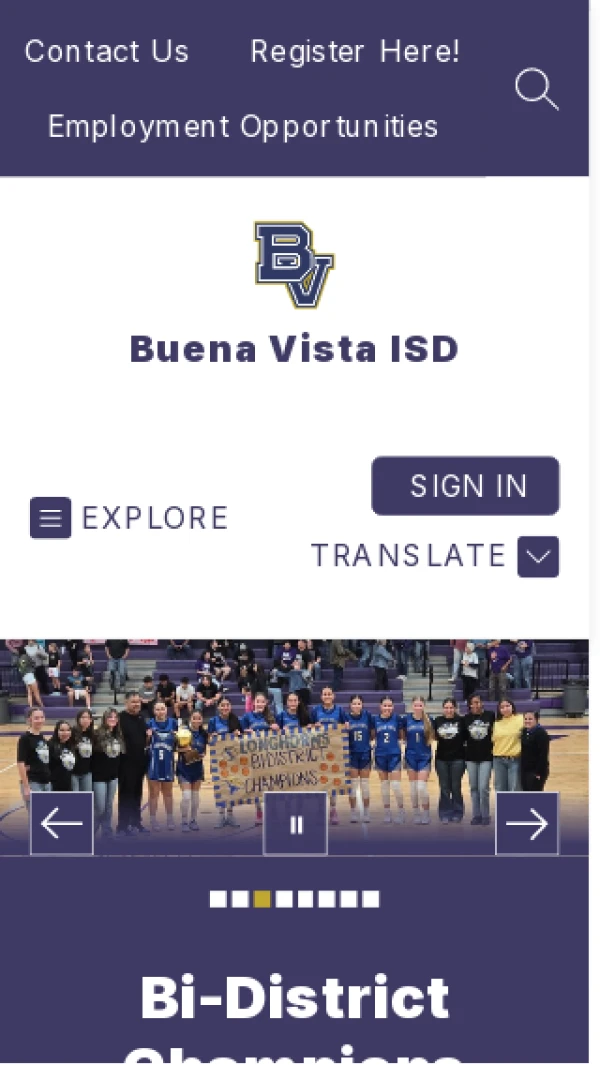
Task: Open Employment Opportunities page
Action: pos(243,127)
